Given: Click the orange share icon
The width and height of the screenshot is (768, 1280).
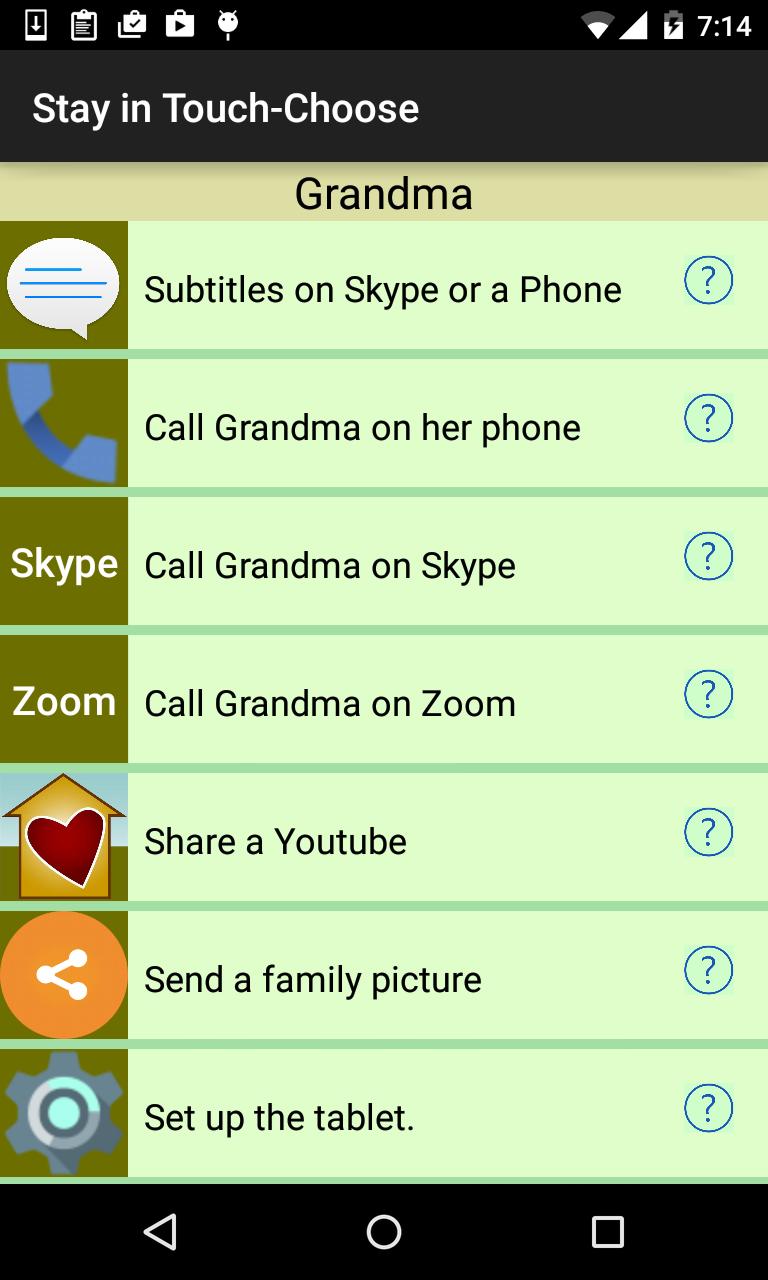Looking at the screenshot, I should [x=63, y=975].
